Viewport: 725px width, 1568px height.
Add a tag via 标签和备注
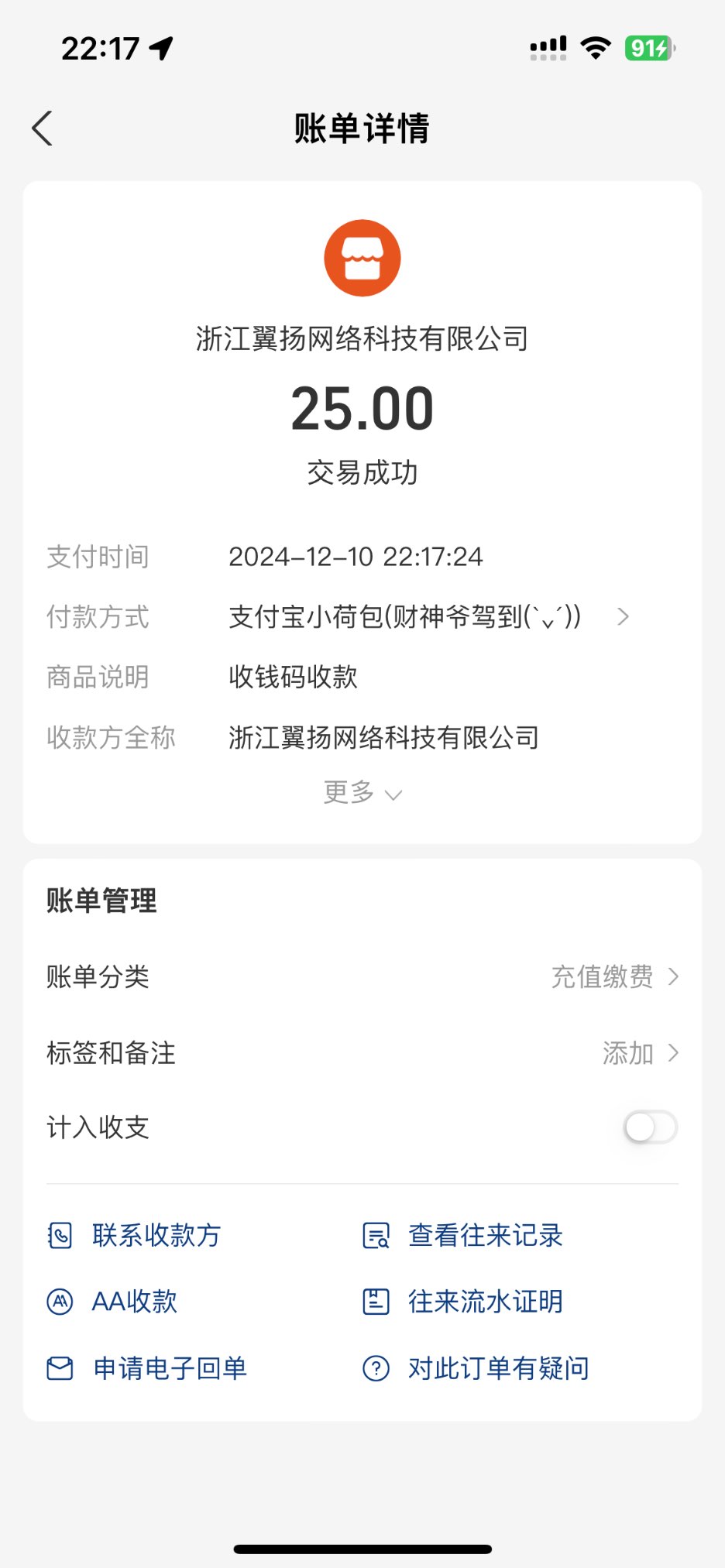639,1053
